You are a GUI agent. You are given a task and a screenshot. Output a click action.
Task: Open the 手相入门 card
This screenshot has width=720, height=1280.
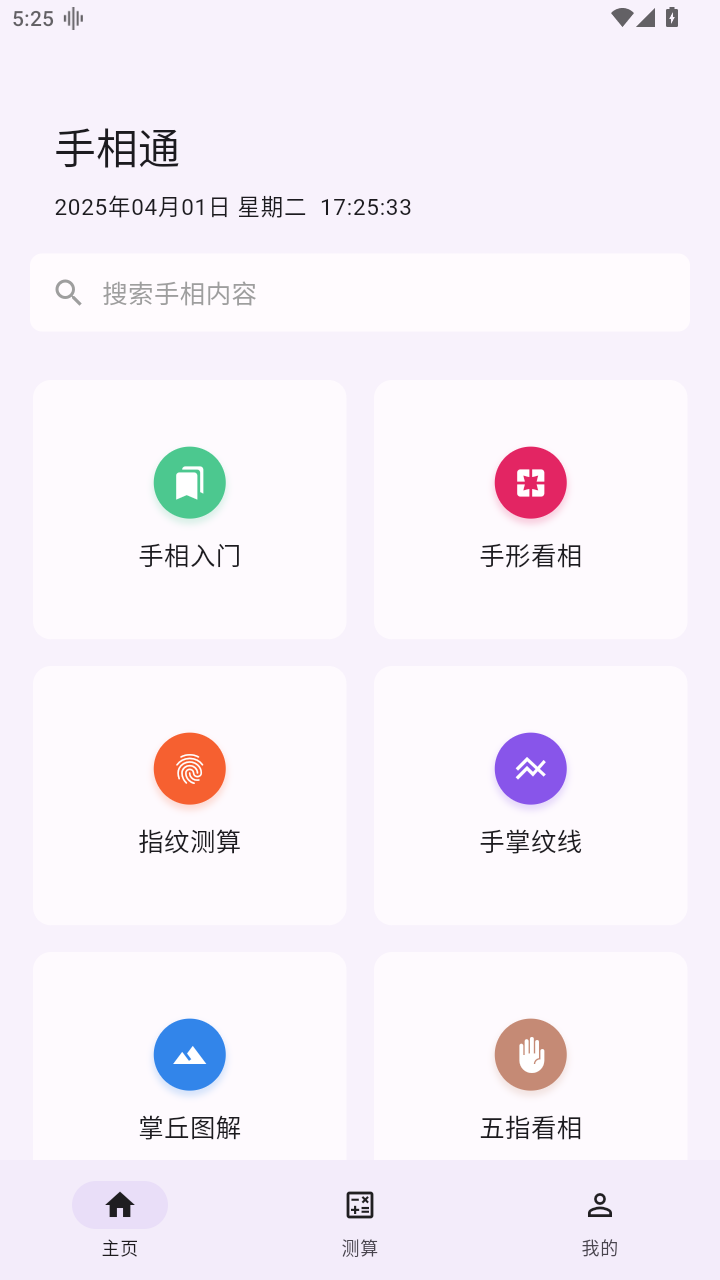(x=190, y=509)
